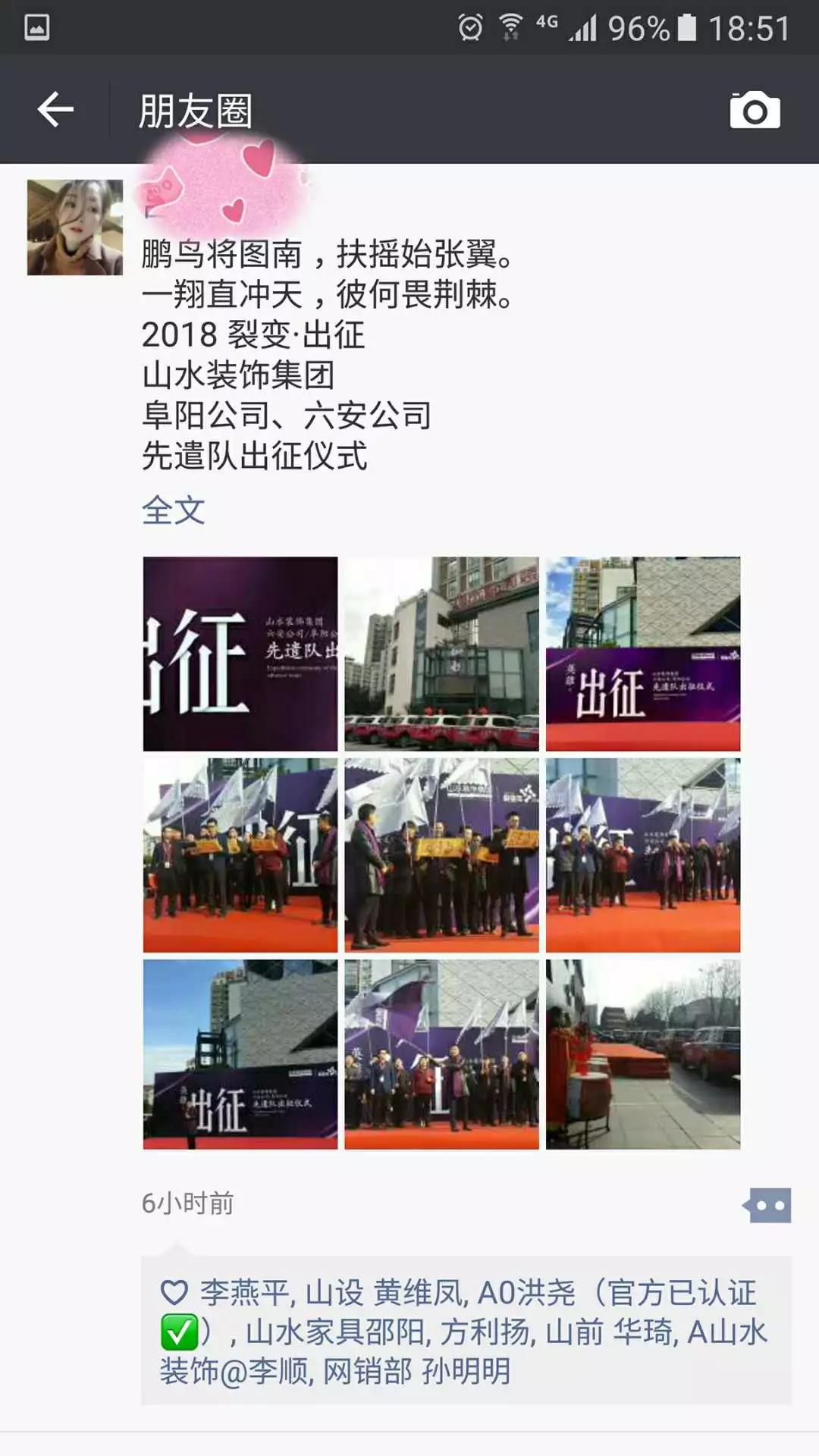Open the poster's profile avatar

[75, 227]
